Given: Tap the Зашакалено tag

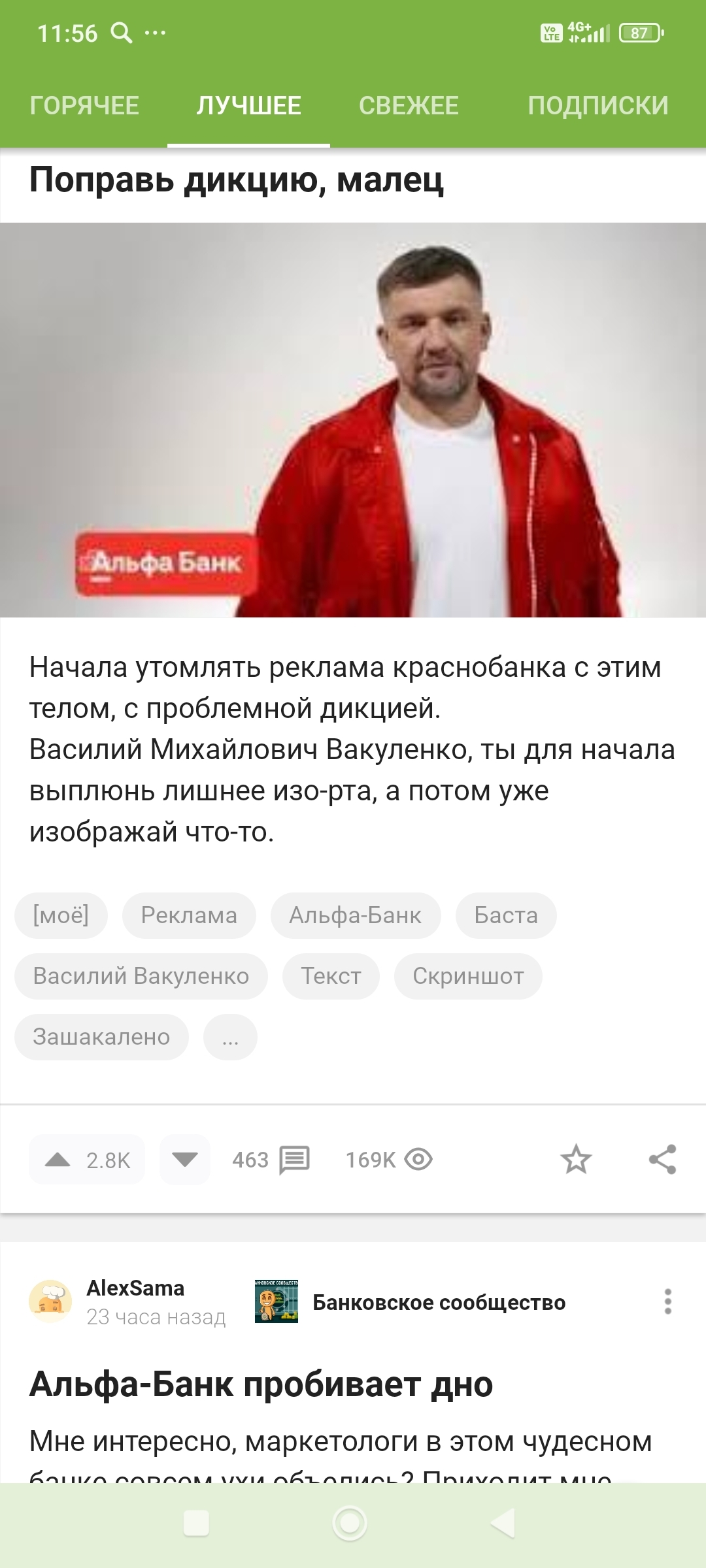Looking at the screenshot, I should tap(101, 1037).
